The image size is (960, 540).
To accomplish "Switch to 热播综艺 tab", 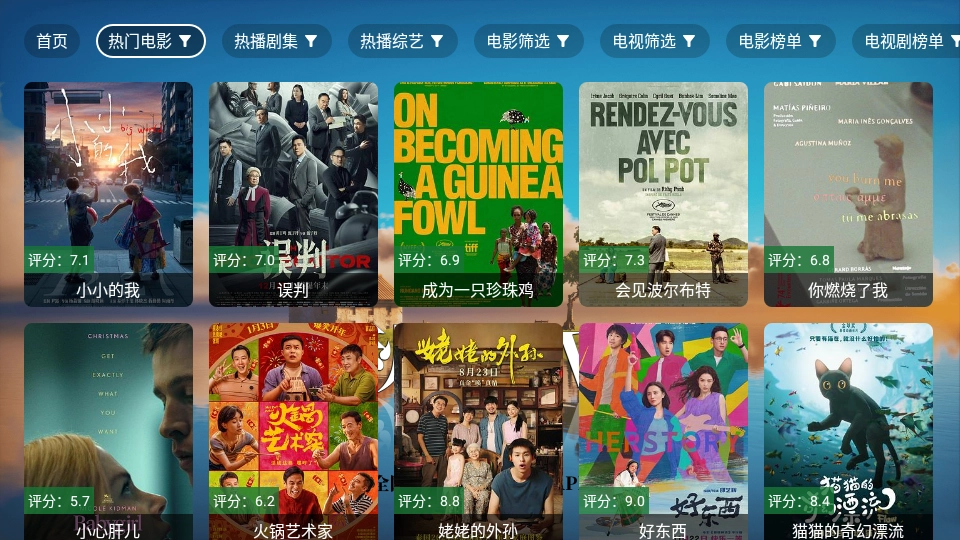I will 402,41.
